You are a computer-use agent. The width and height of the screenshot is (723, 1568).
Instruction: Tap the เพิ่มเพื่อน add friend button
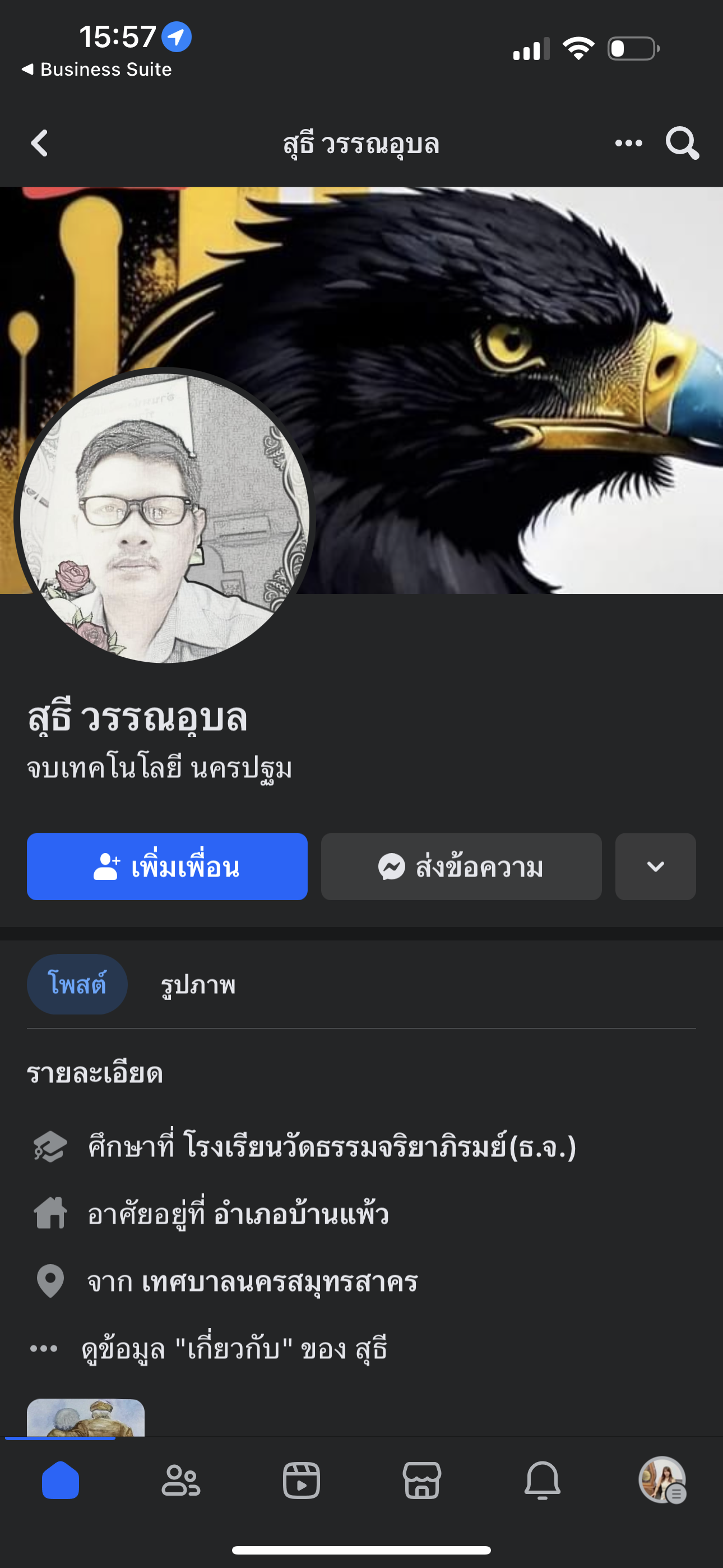click(x=167, y=866)
